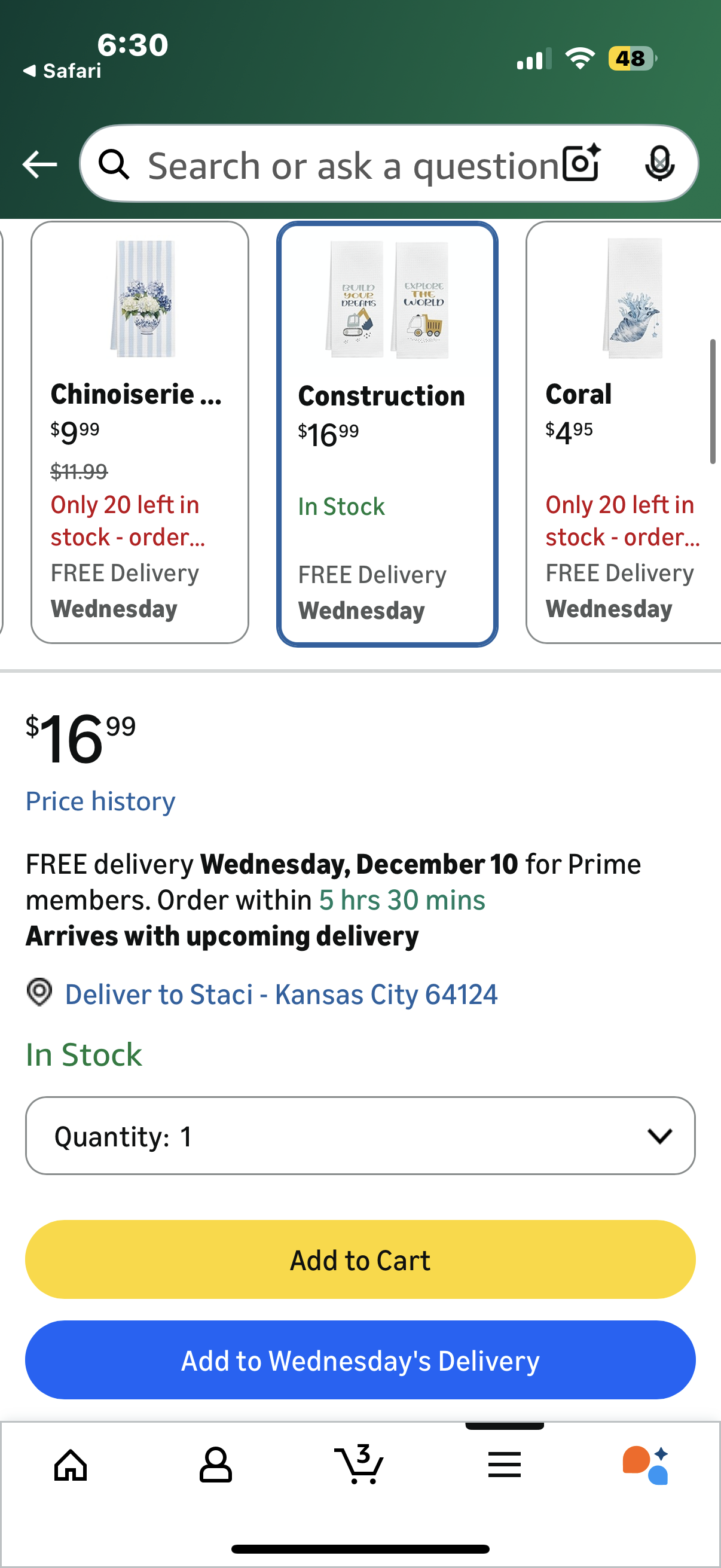Go back using the arrow icon
This screenshot has width=721, height=1568.
coord(39,164)
